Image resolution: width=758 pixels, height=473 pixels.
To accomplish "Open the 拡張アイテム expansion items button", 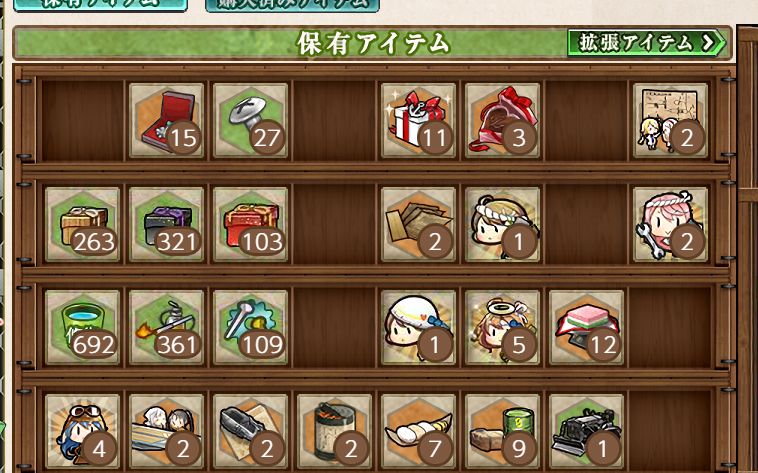I will coord(646,42).
